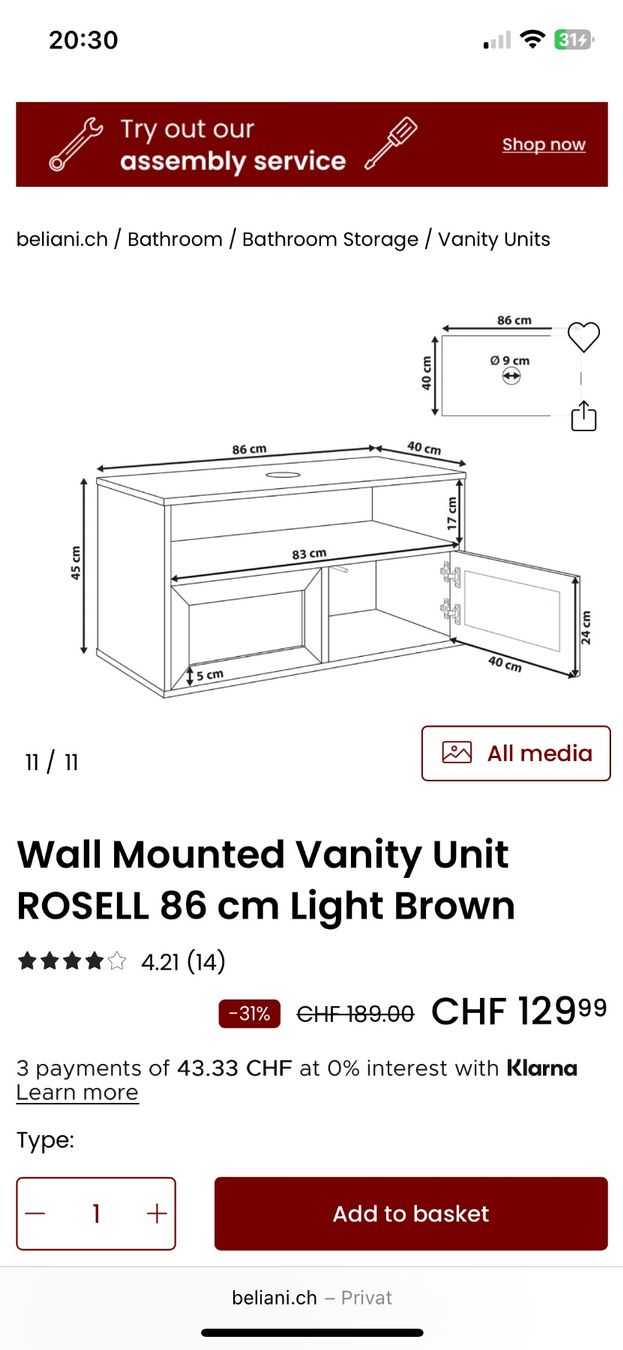Tap Shop now in the assembly service banner

tap(543, 145)
